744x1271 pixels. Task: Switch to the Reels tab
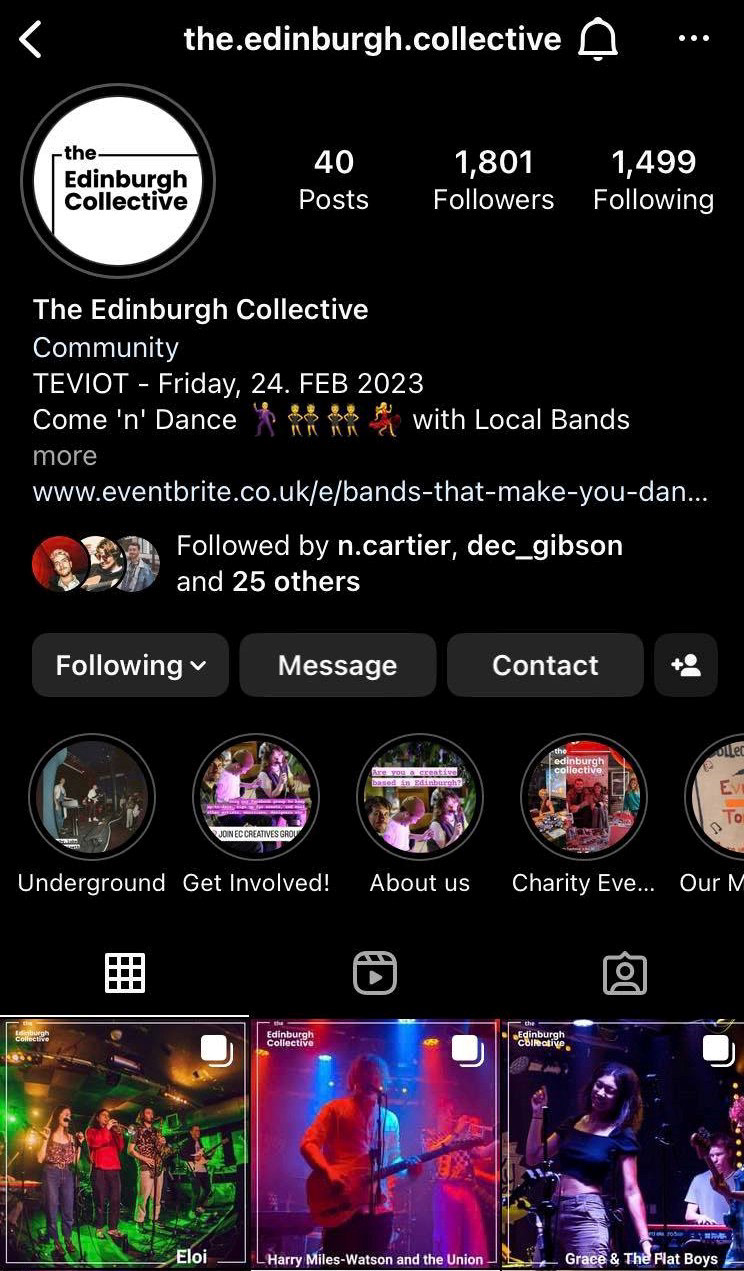click(x=375, y=973)
